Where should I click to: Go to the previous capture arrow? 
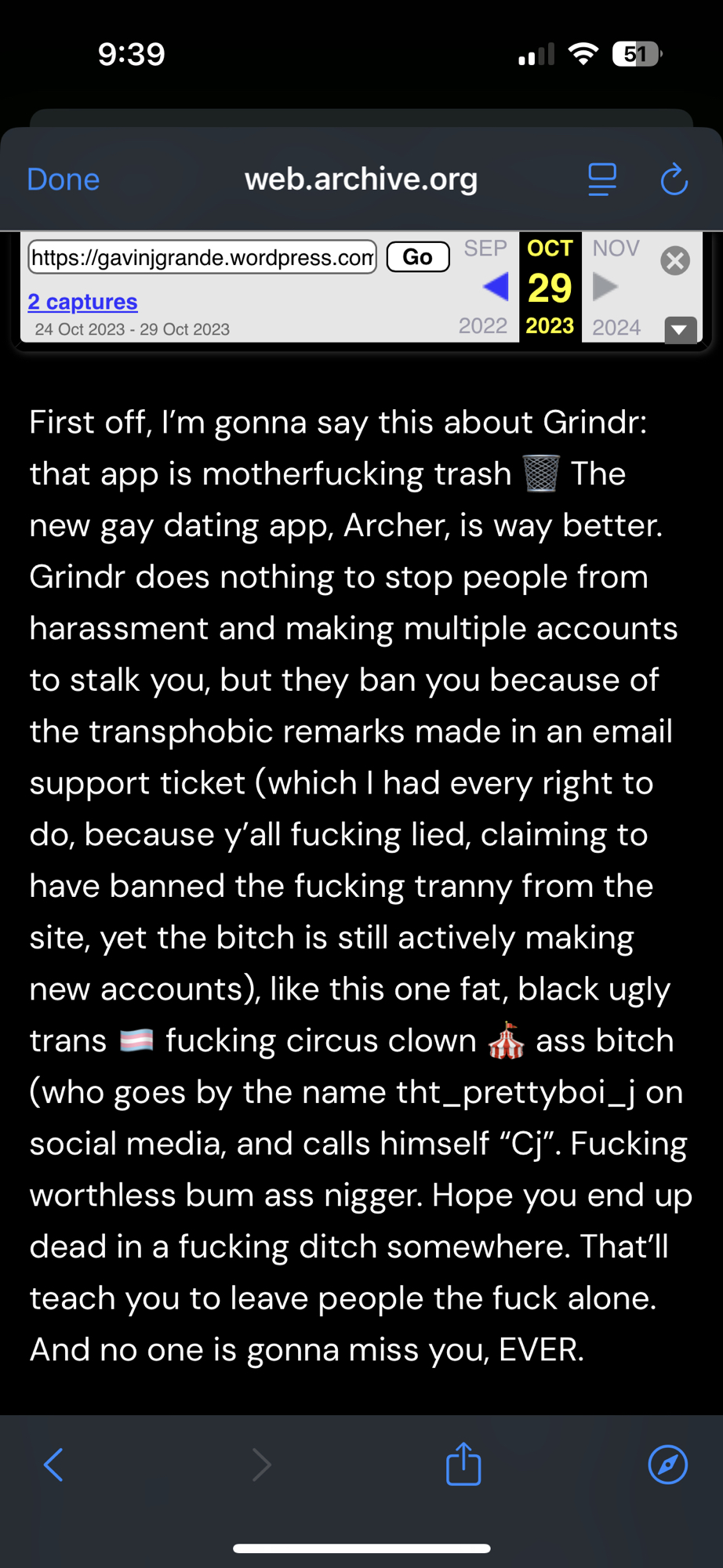point(496,287)
